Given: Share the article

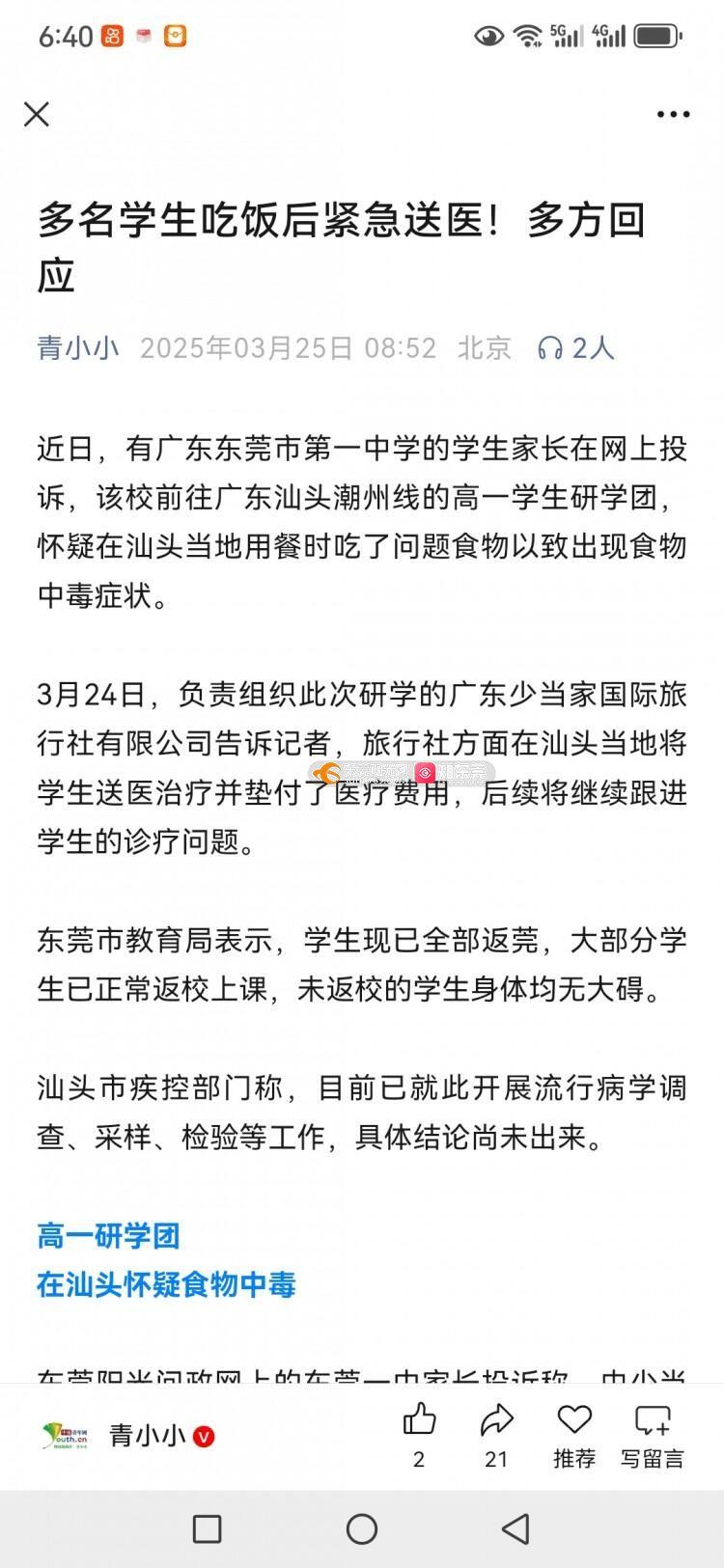Looking at the screenshot, I should click(x=496, y=1420).
